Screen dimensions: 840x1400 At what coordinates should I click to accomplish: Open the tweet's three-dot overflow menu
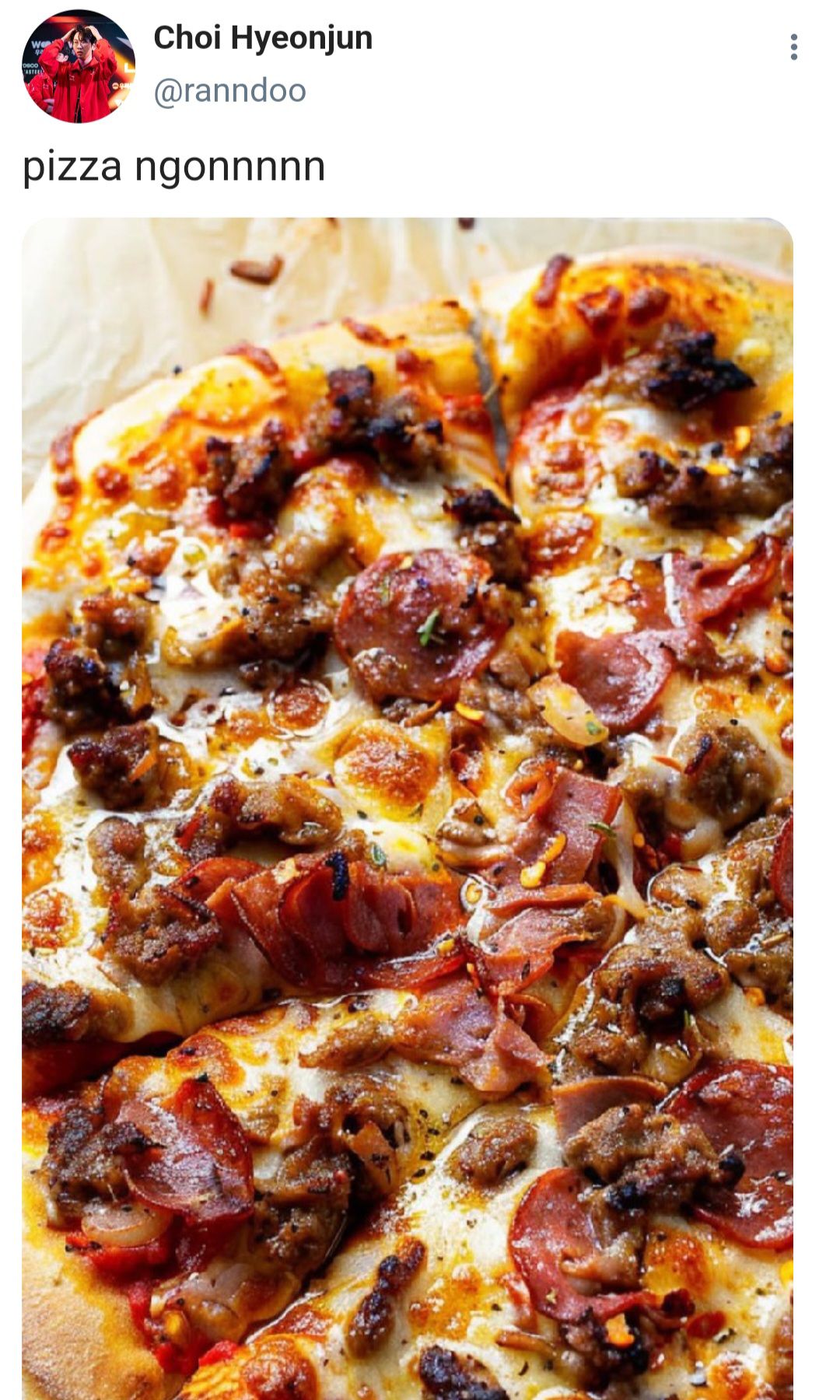pos(793,47)
